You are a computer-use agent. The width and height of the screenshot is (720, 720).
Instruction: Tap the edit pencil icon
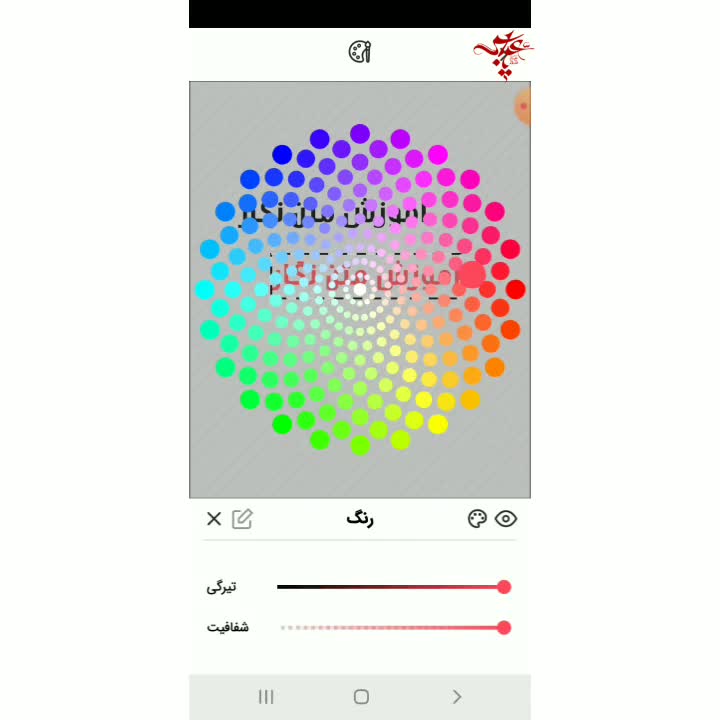click(242, 518)
